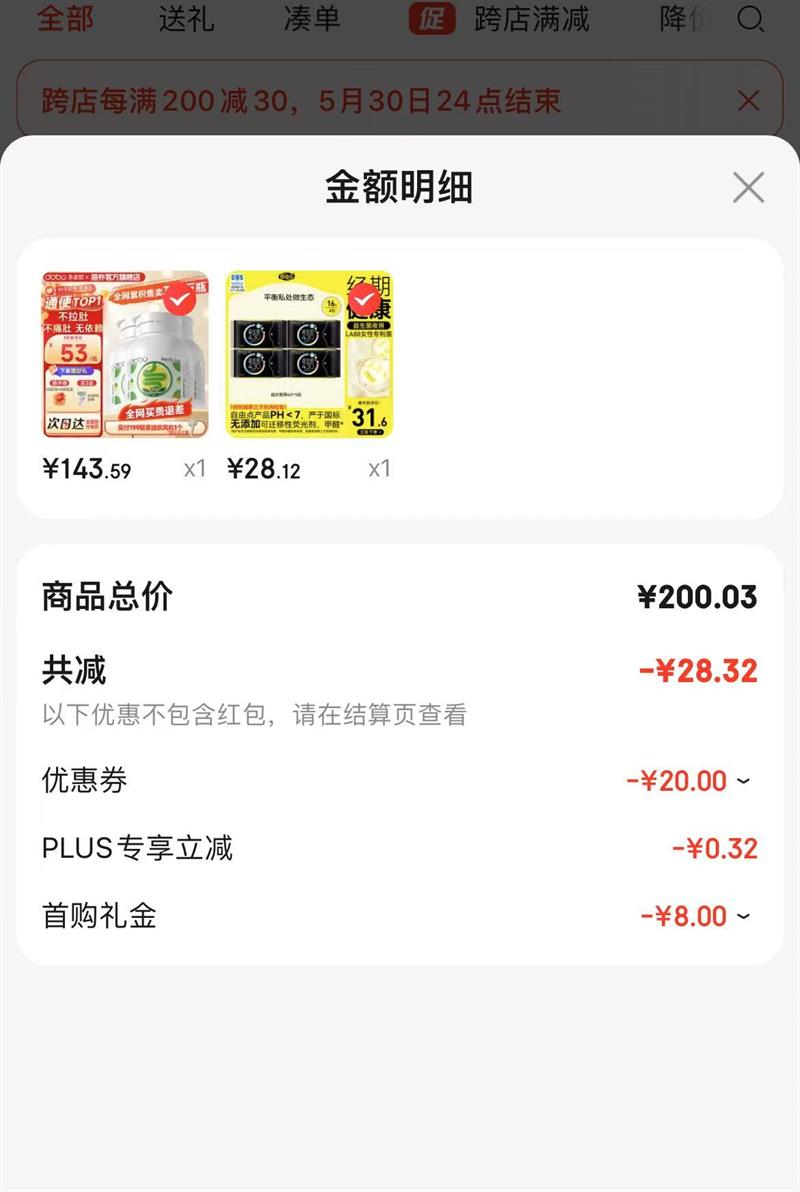Open the ¥28.12 product thumbnail
The width and height of the screenshot is (800, 1192).
(309, 355)
